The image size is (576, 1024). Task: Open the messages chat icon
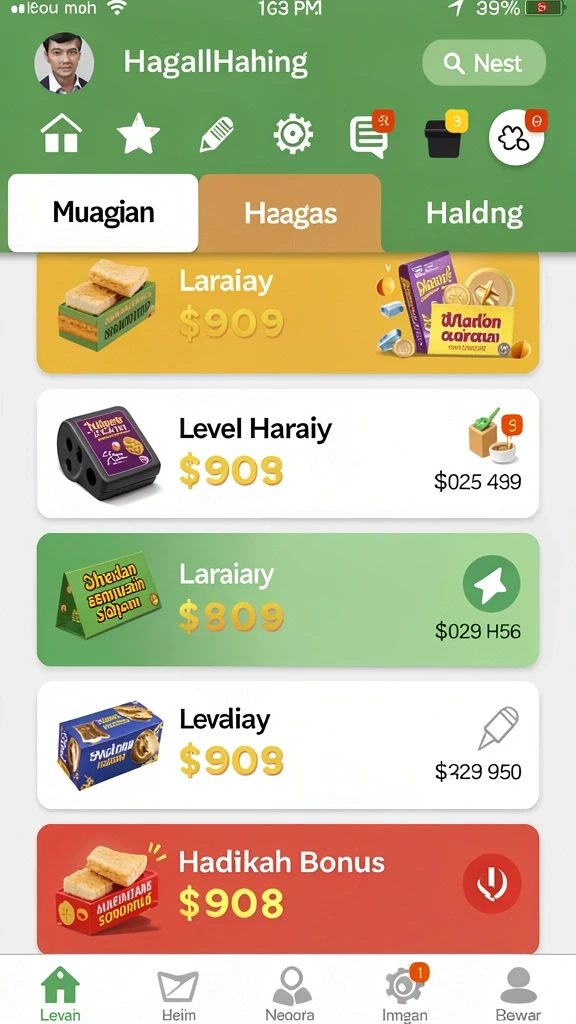coord(370,135)
